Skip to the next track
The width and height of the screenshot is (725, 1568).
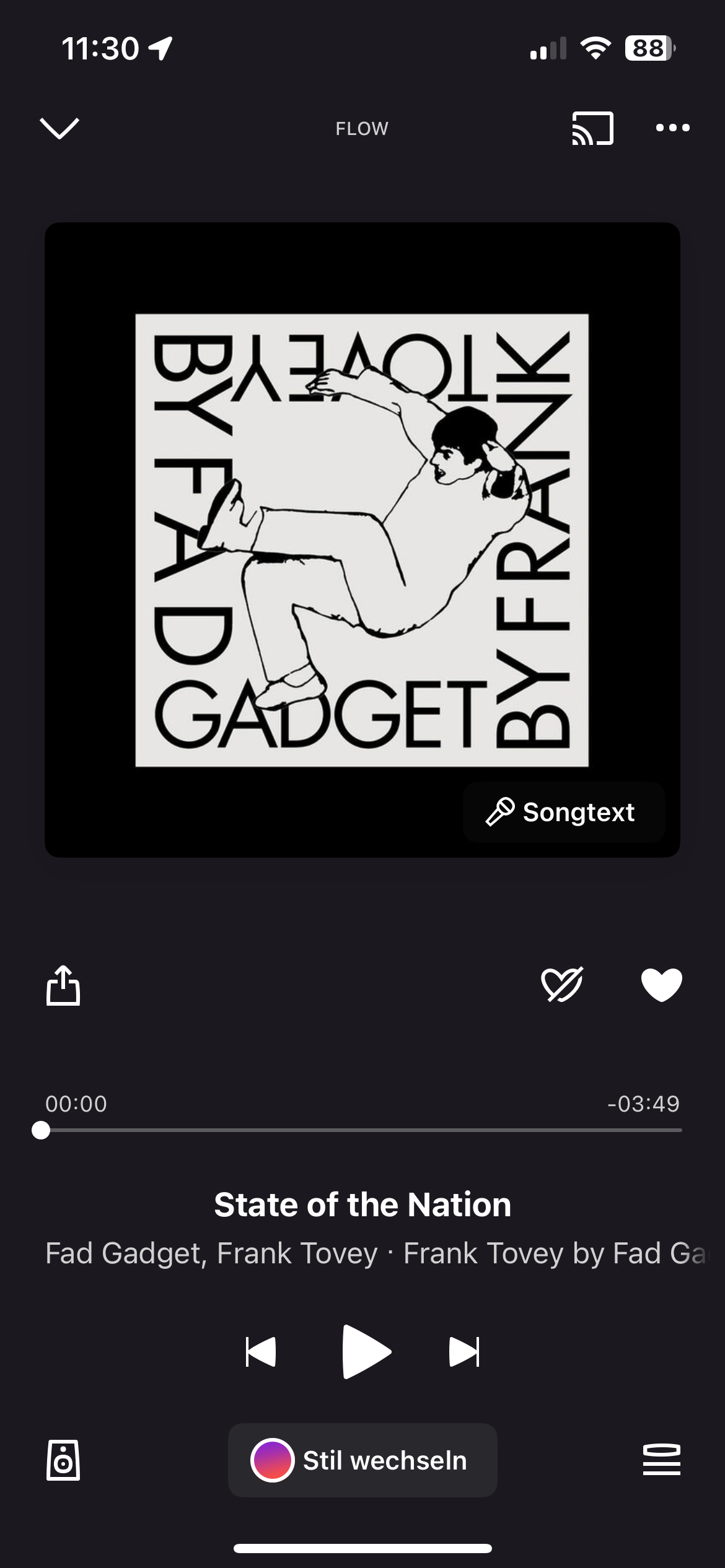click(464, 1351)
